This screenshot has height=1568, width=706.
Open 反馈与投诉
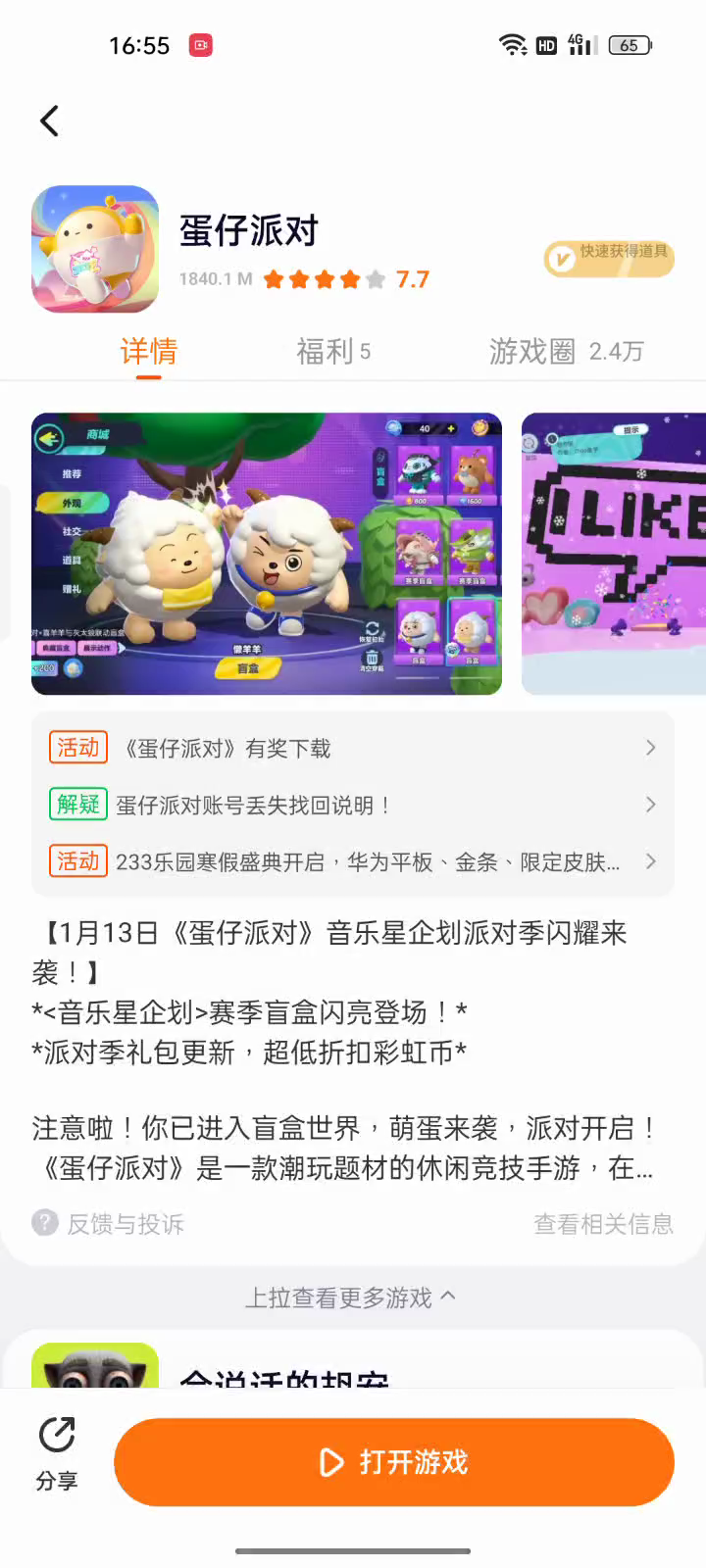tap(108, 1223)
